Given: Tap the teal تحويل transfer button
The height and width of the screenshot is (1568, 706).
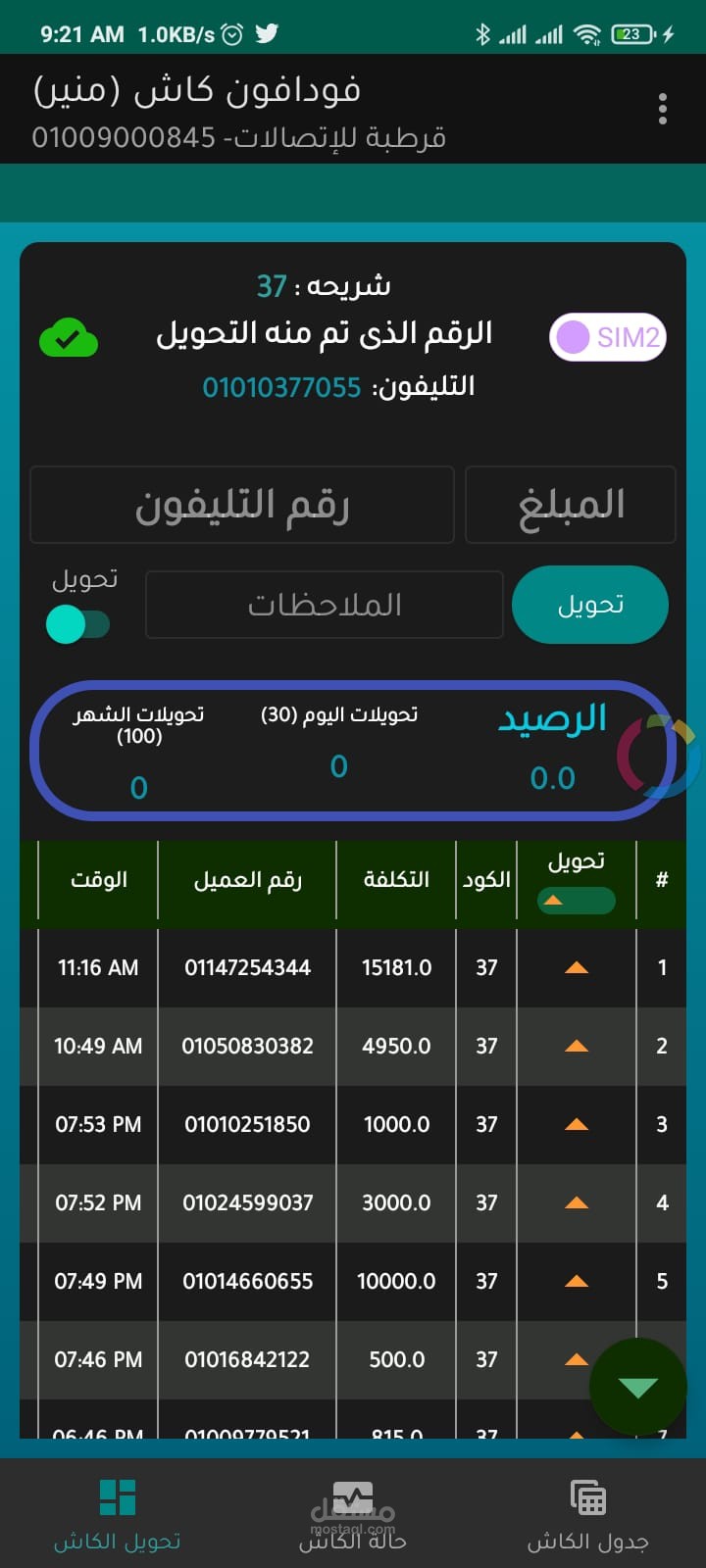Looking at the screenshot, I should [590, 605].
